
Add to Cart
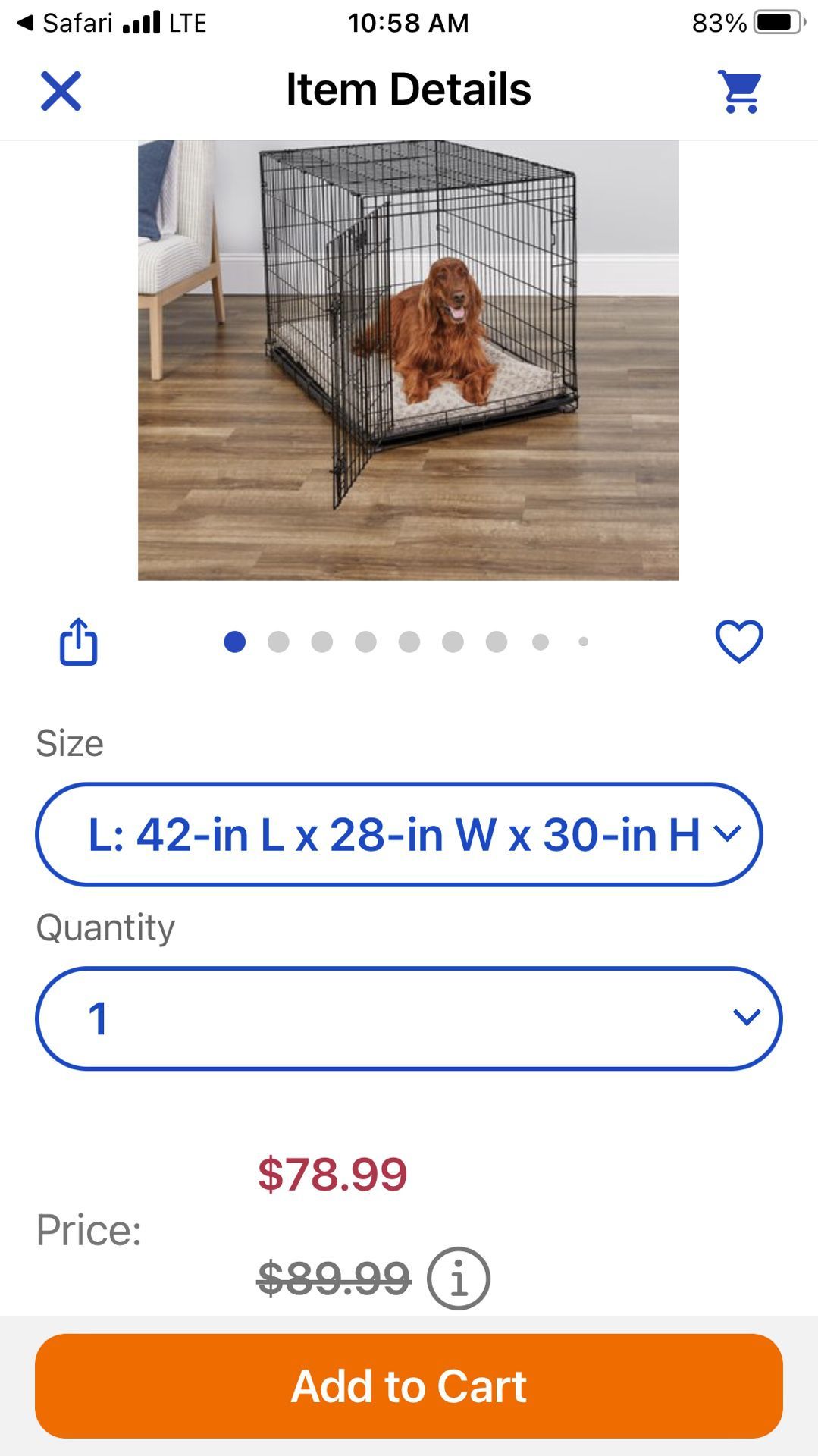[409, 1386]
